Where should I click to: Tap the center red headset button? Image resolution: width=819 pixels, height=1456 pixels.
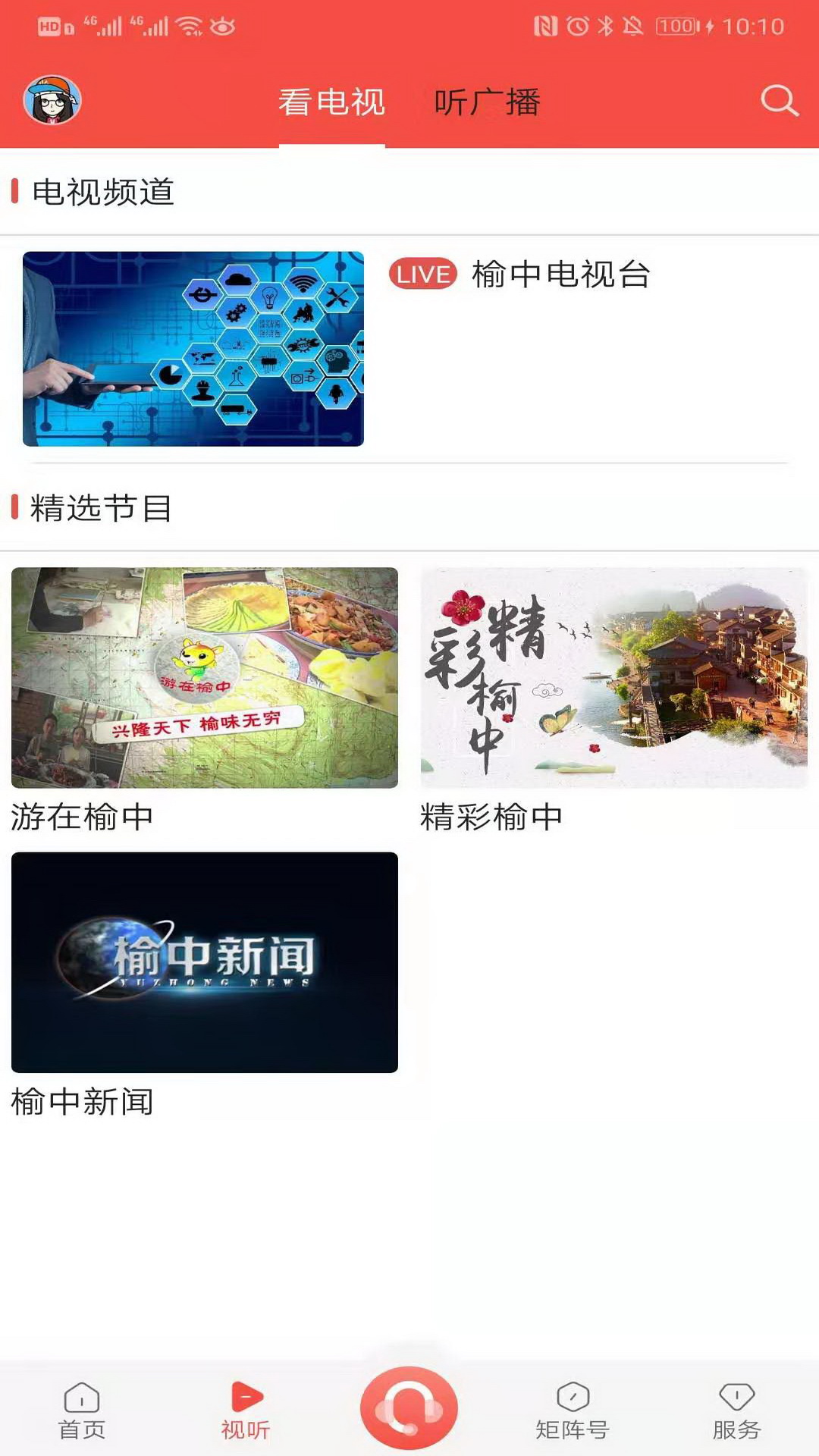coord(409,1407)
